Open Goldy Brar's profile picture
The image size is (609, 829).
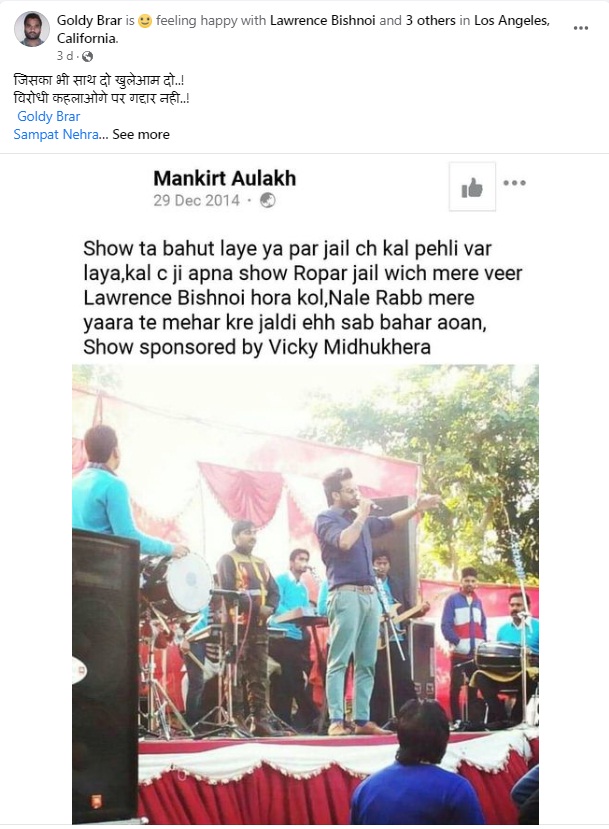pos(32,30)
